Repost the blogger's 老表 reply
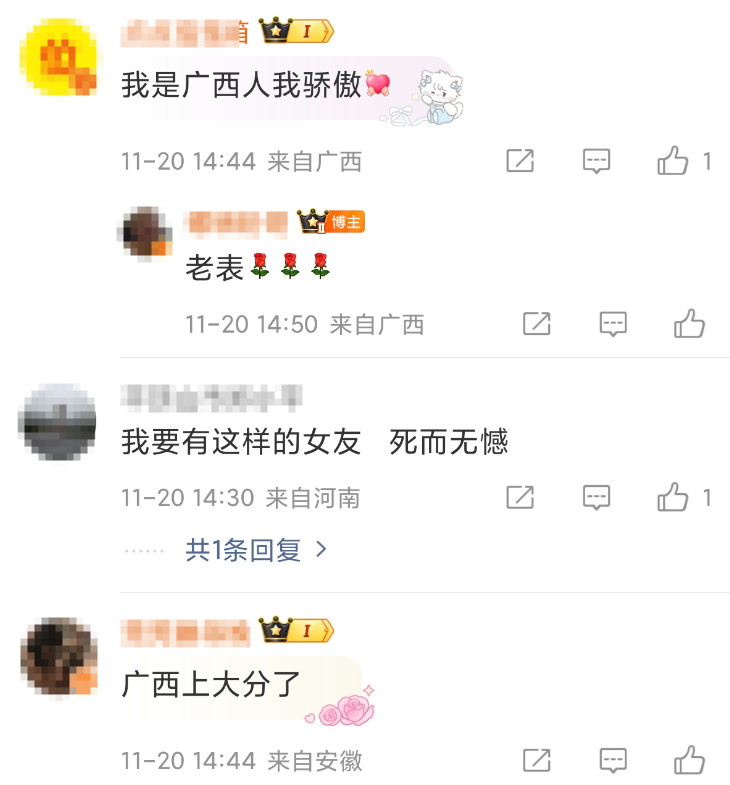730x785 pixels. point(537,324)
